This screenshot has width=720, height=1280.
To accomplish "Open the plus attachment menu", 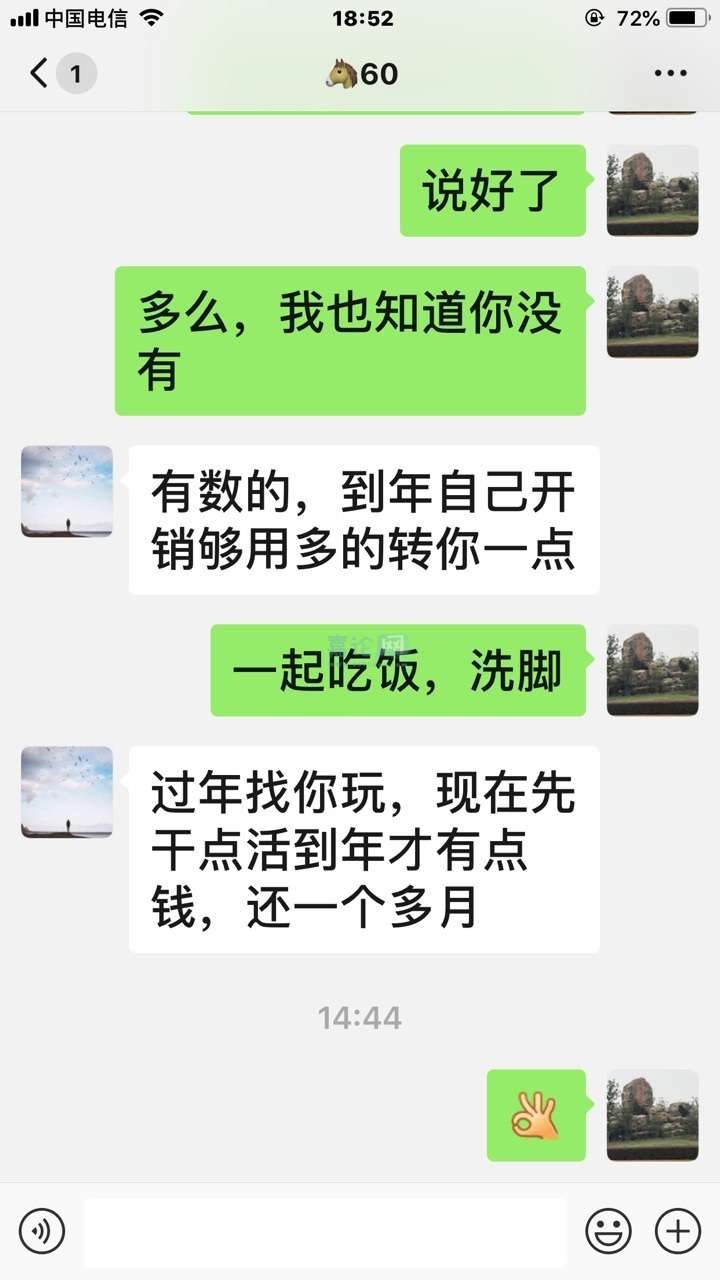I will (677, 1230).
